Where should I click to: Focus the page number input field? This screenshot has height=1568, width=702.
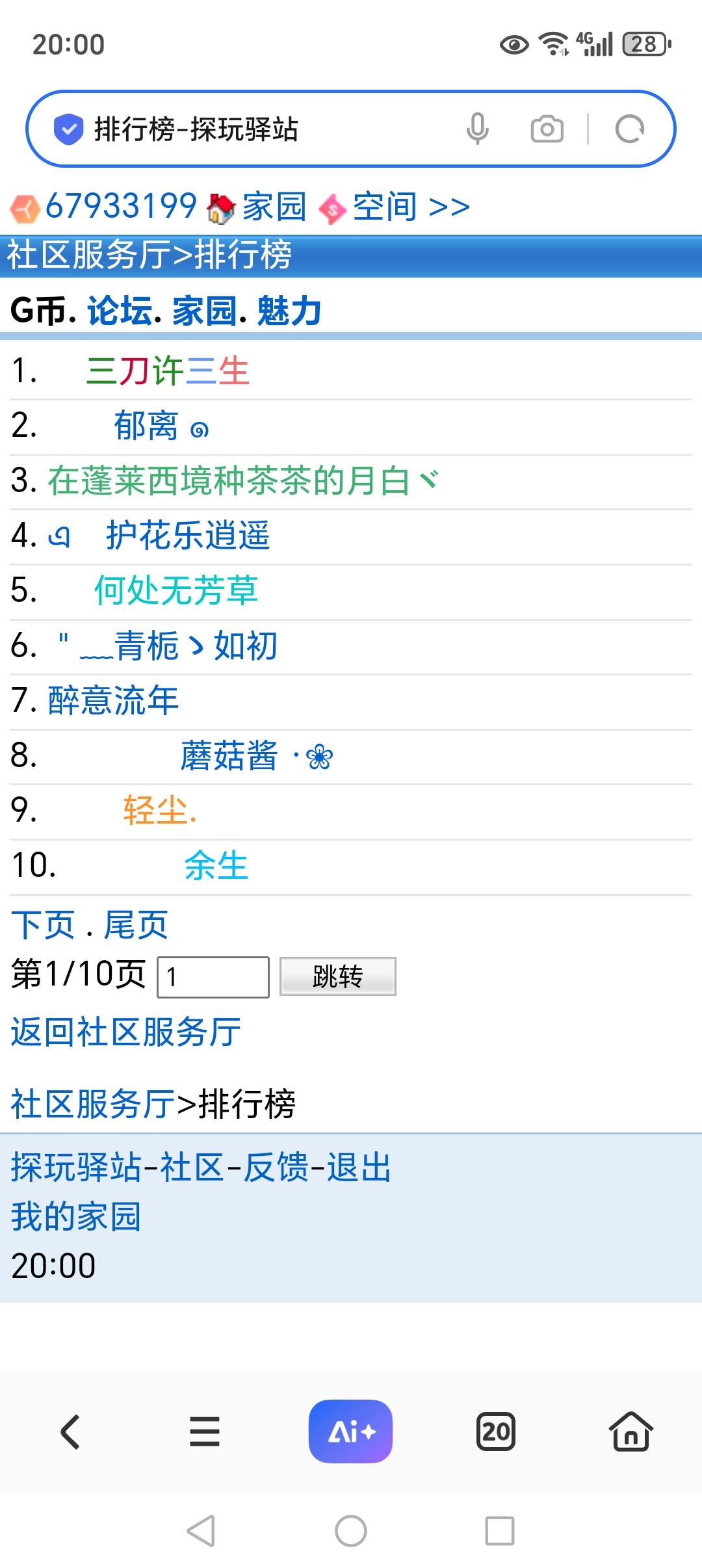coord(213,976)
